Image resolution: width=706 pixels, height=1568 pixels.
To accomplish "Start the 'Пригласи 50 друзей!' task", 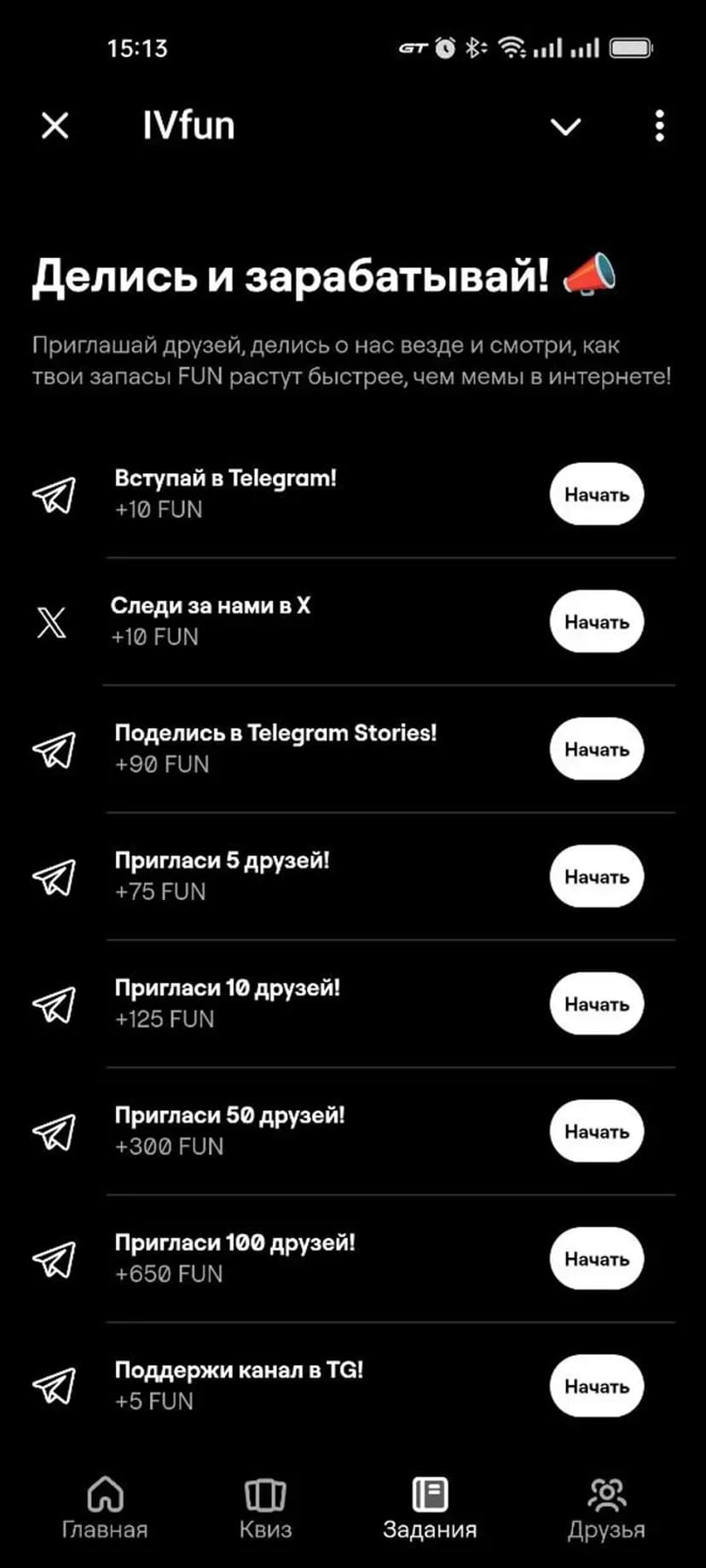I will point(596,1131).
